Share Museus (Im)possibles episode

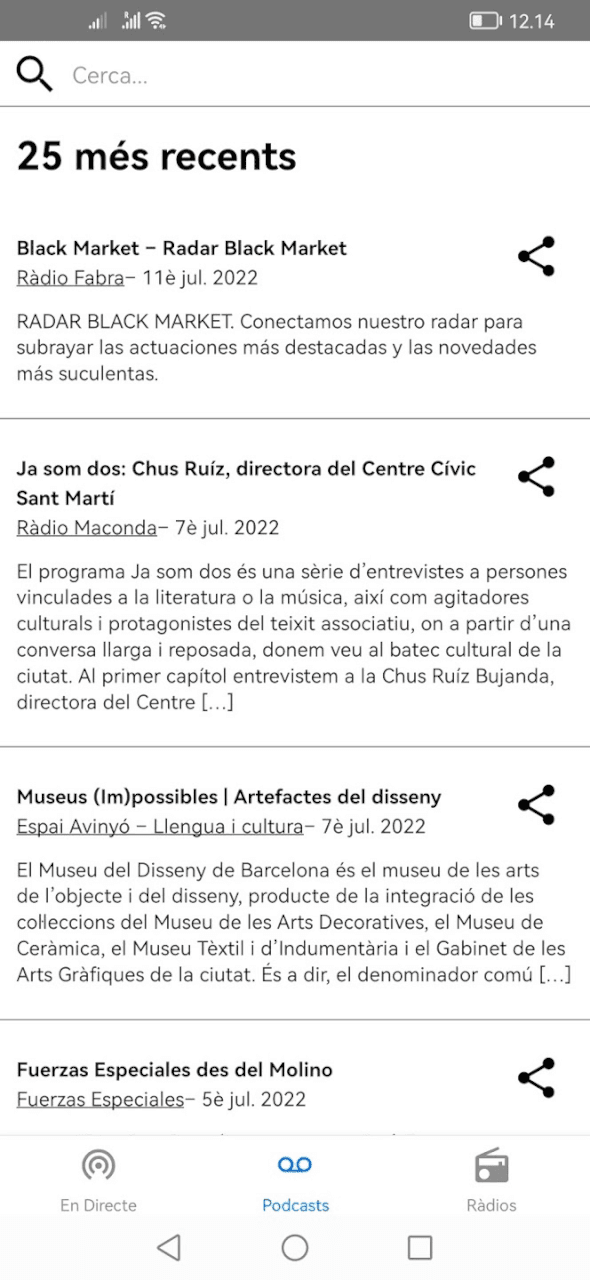(x=536, y=805)
